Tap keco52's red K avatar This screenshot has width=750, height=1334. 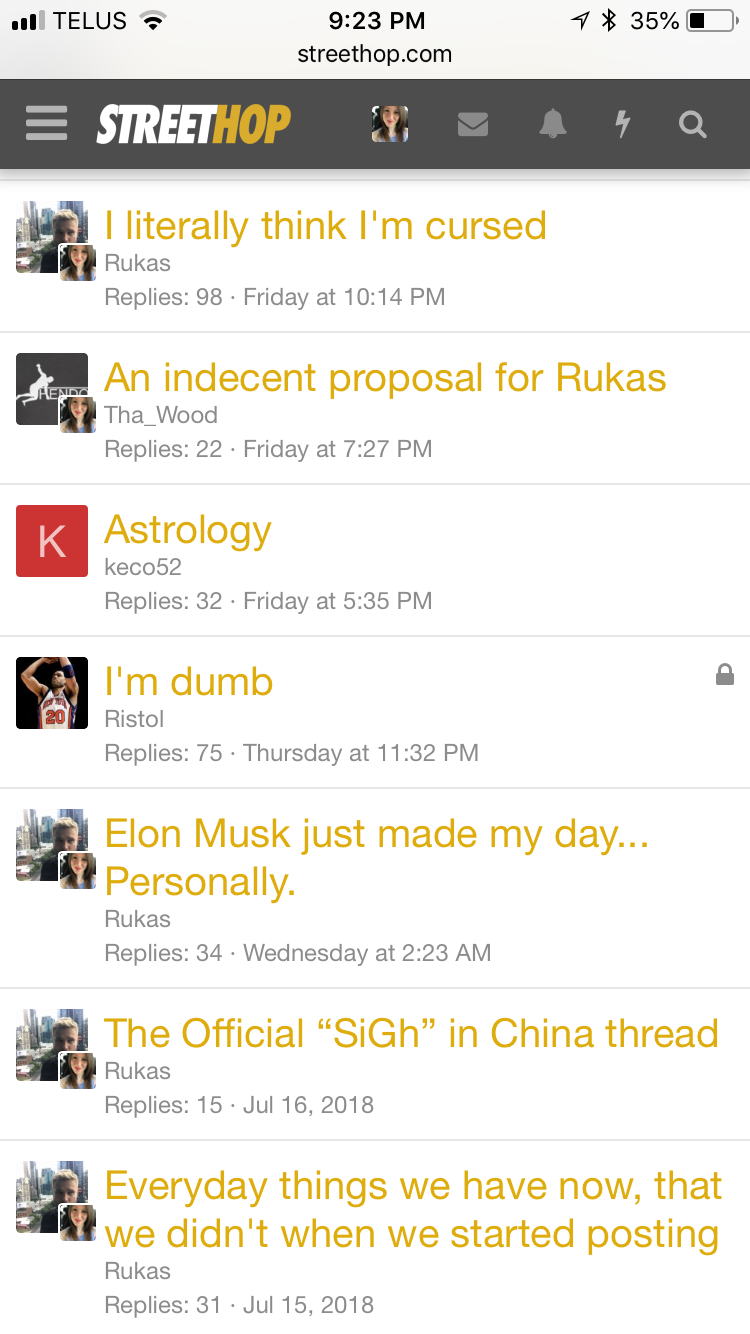click(x=52, y=541)
